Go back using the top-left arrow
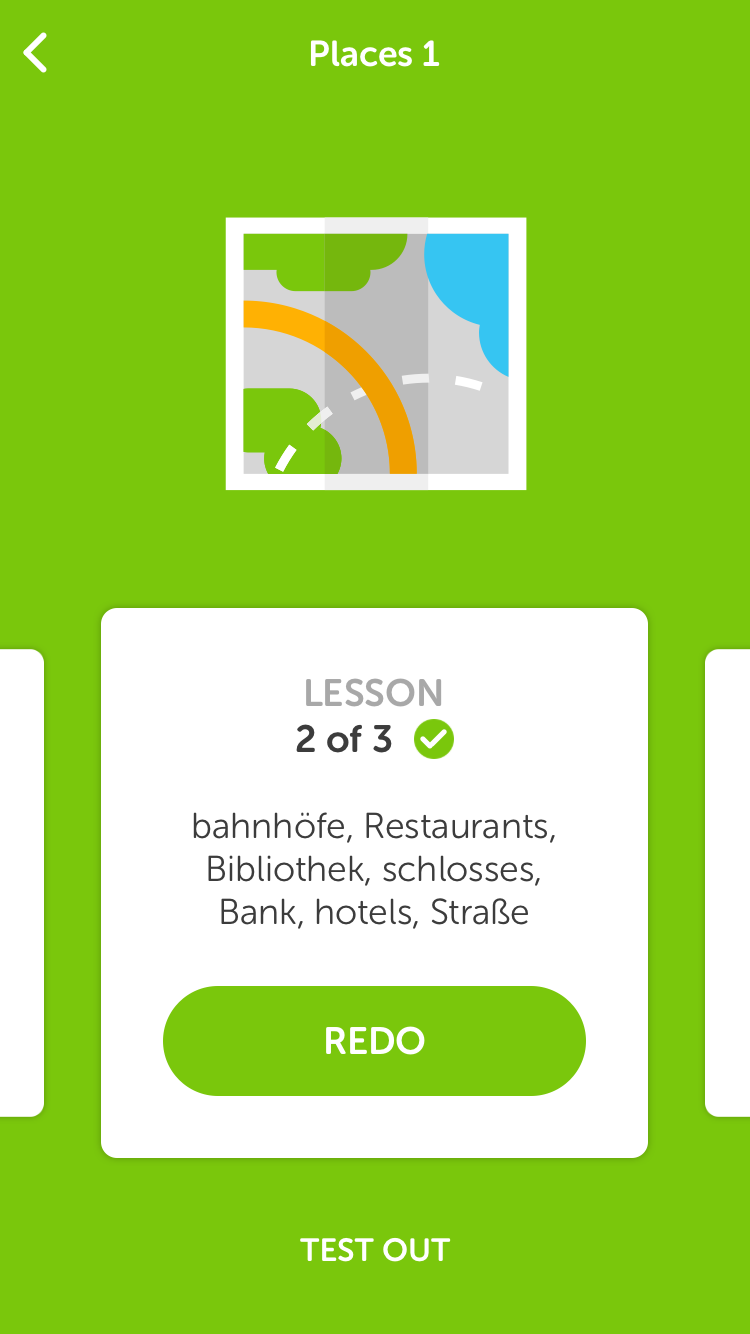Screen dimensions: 750x1334 (36, 53)
